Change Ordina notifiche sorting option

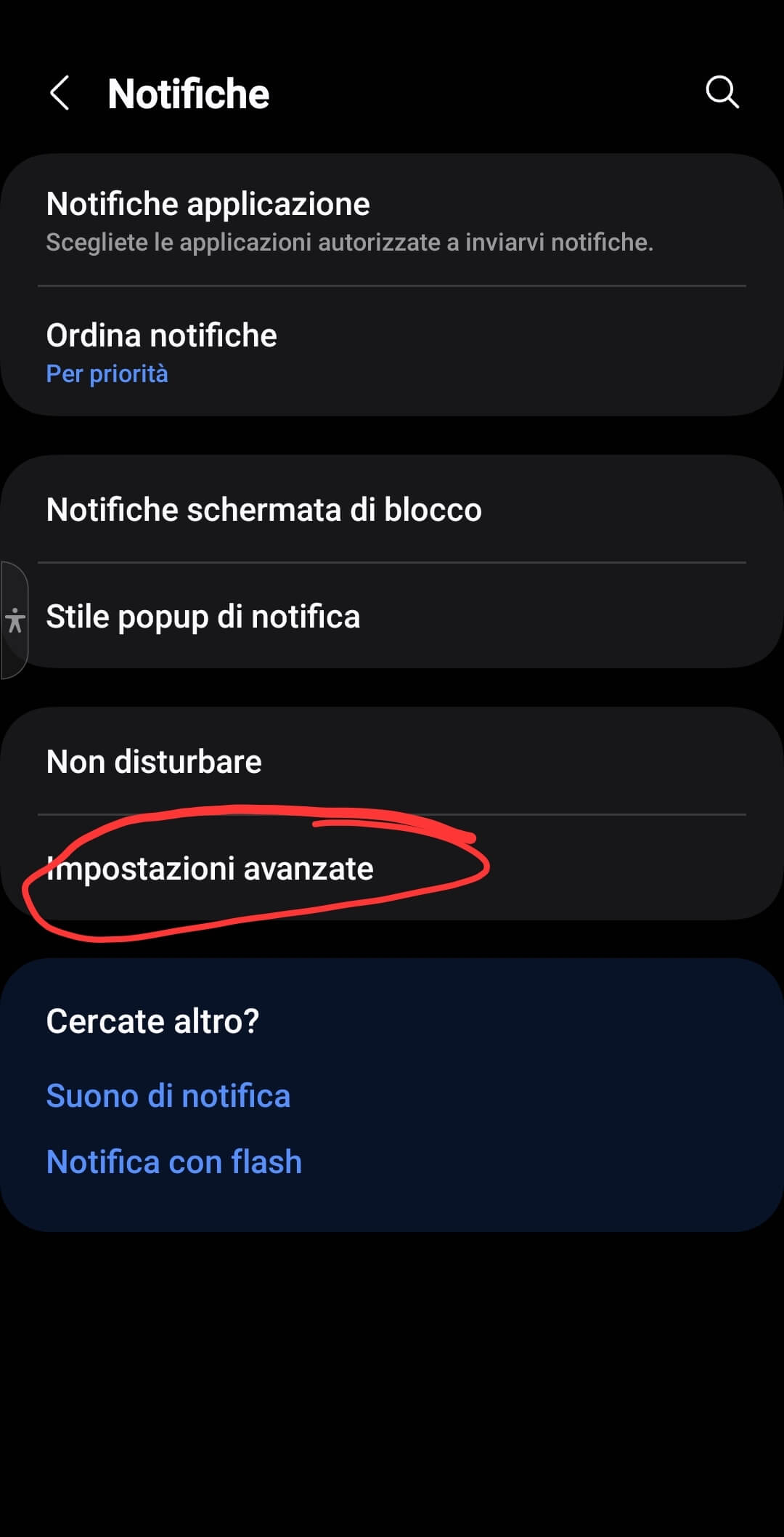[392, 352]
